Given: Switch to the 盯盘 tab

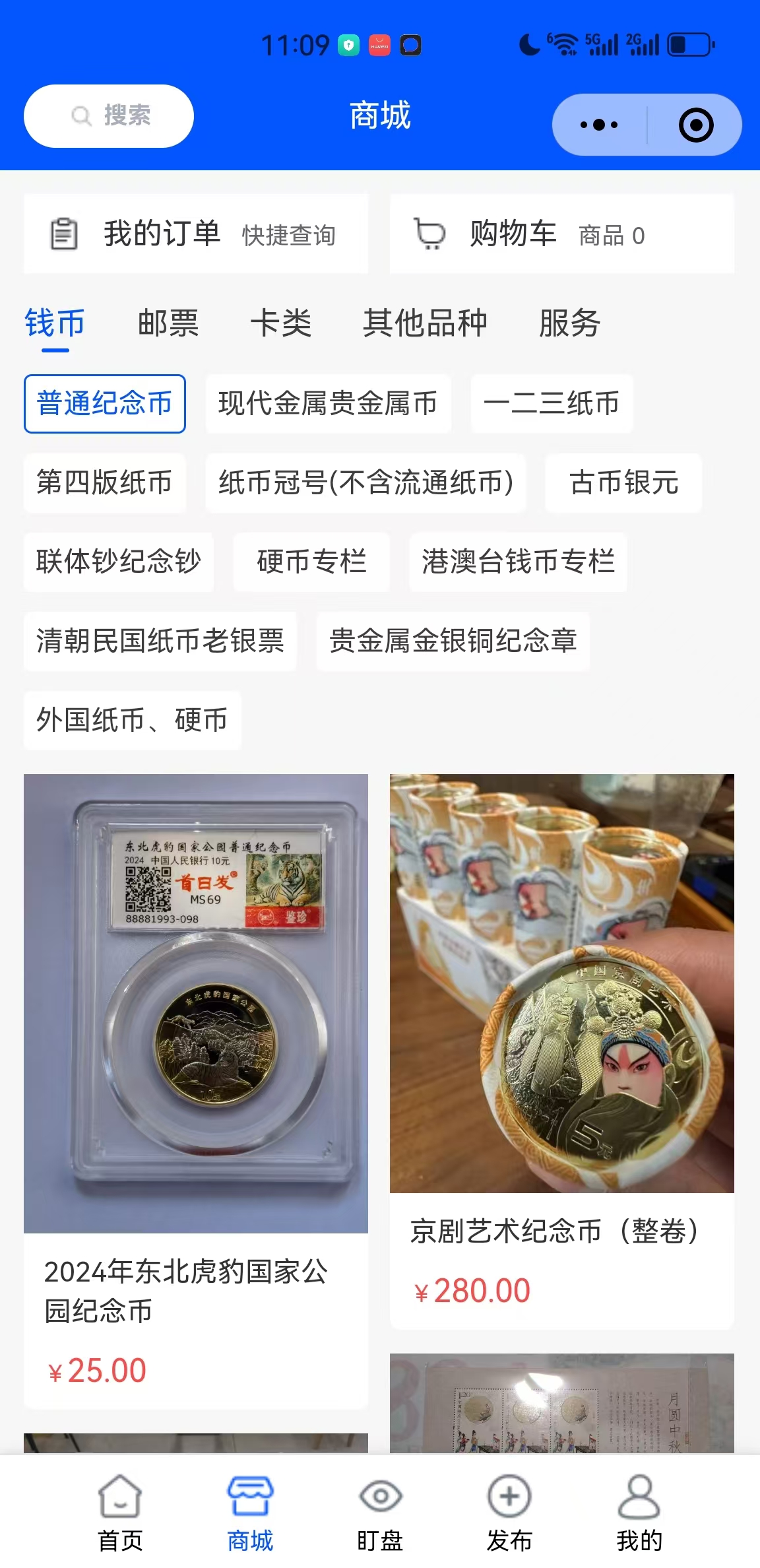Looking at the screenshot, I should pos(380,1513).
